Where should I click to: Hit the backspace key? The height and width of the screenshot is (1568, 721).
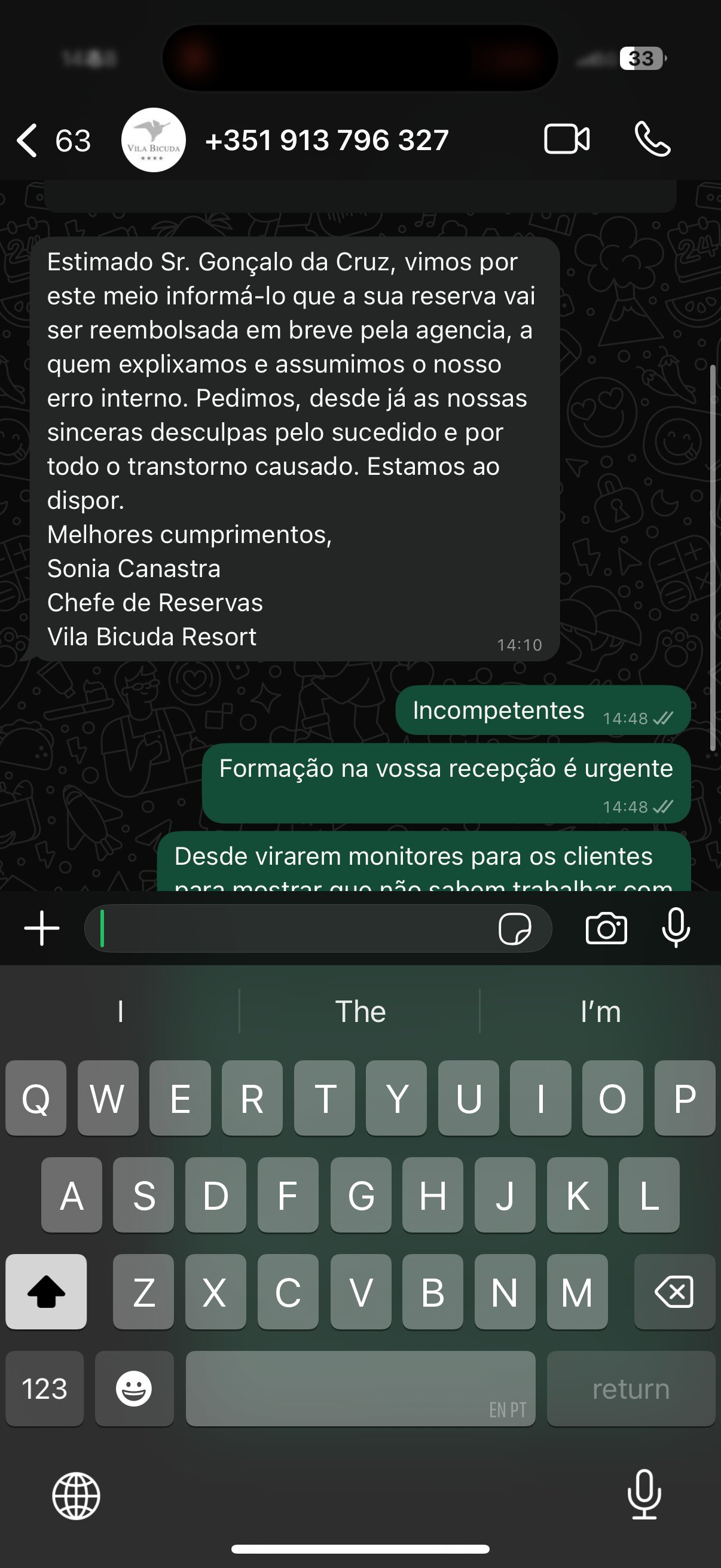tap(674, 1292)
